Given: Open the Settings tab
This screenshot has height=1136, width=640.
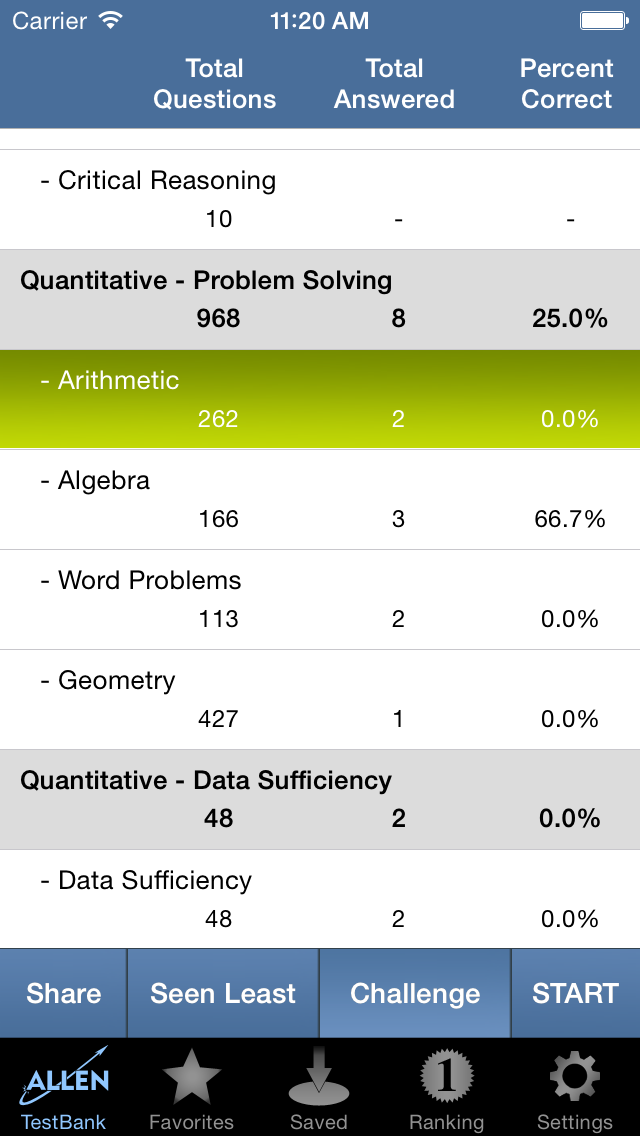Looking at the screenshot, I should tap(575, 1087).
